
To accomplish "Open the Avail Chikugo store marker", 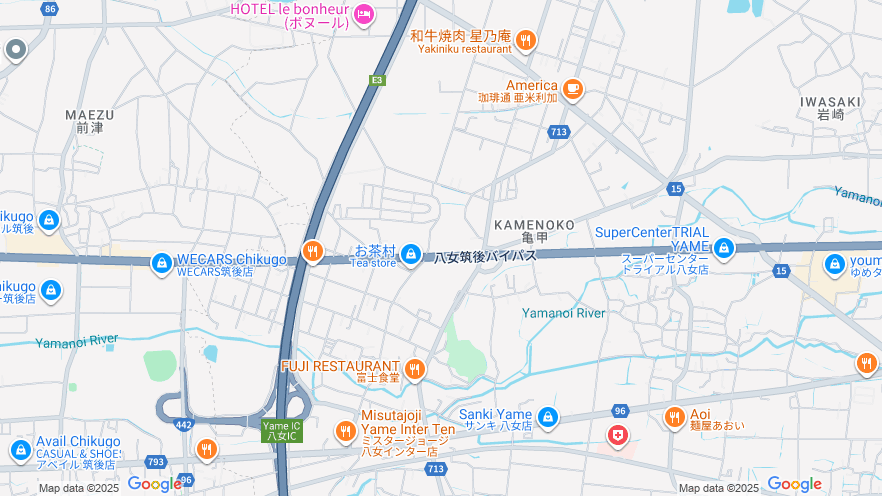I will [x=20, y=450].
